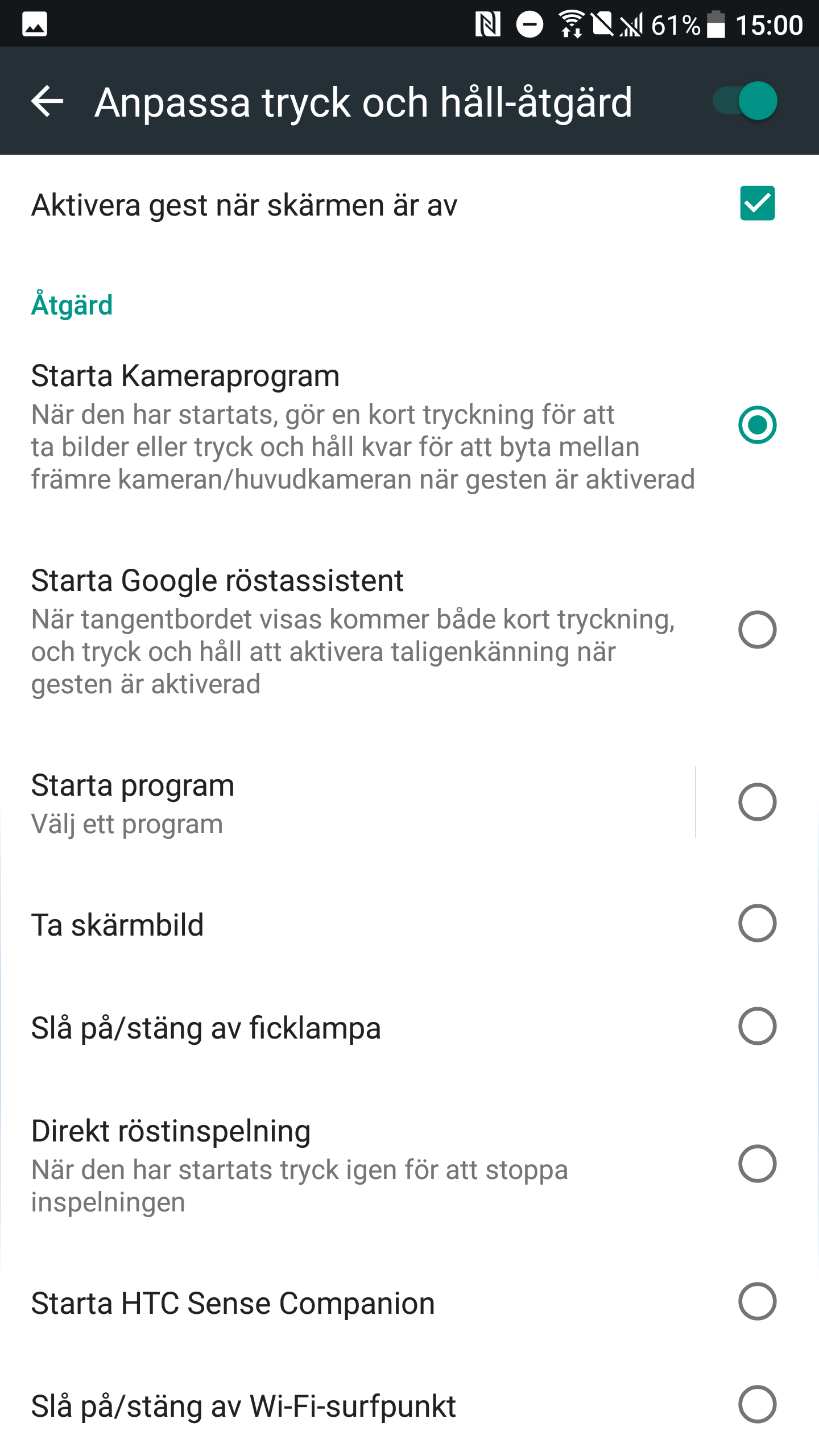Go back using the arrow icon
Image resolution: width=819 pixels, height=1456 pixels.
(x=47, y=102)
